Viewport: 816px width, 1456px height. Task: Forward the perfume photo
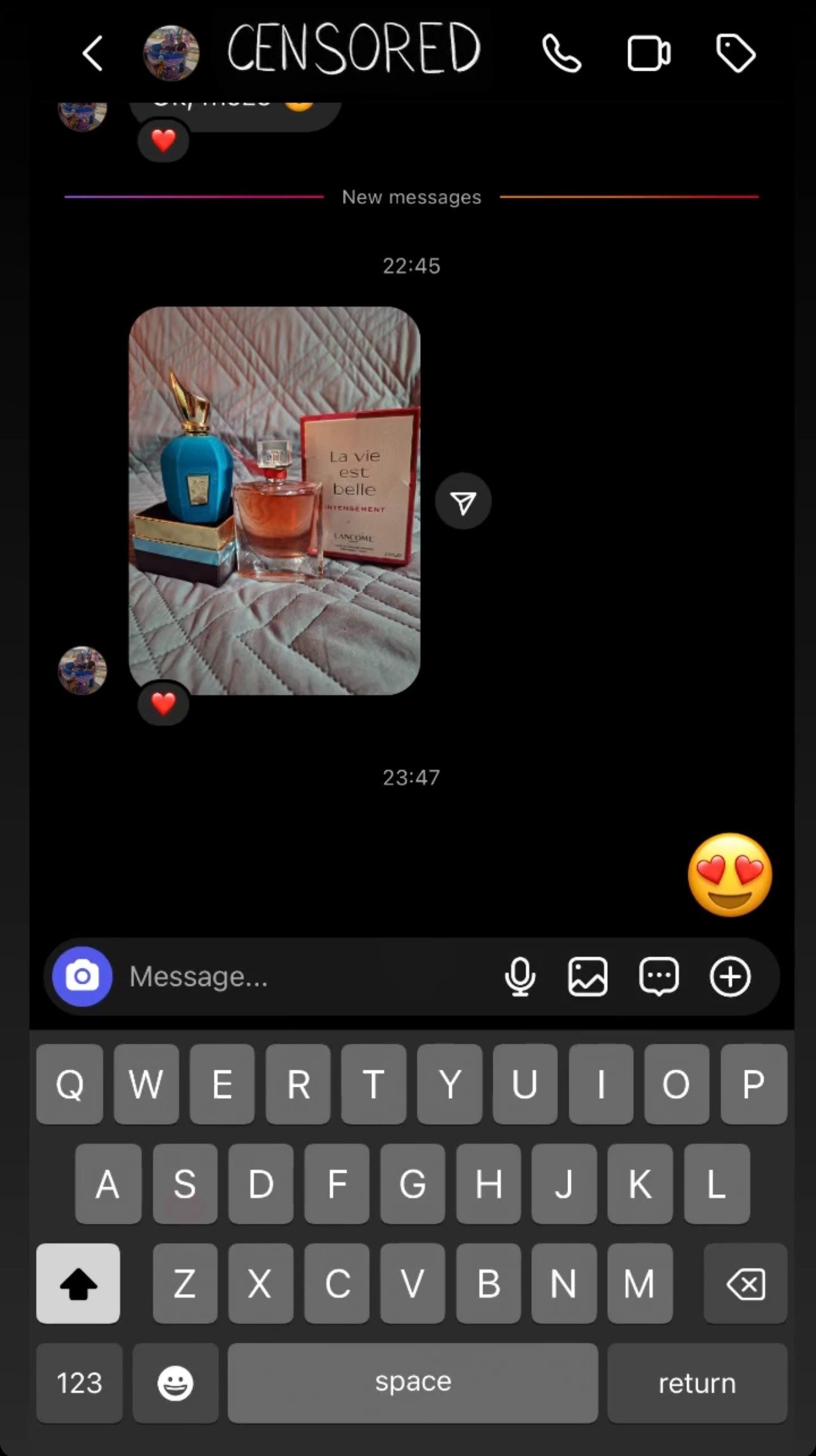(x=463, y=501)
